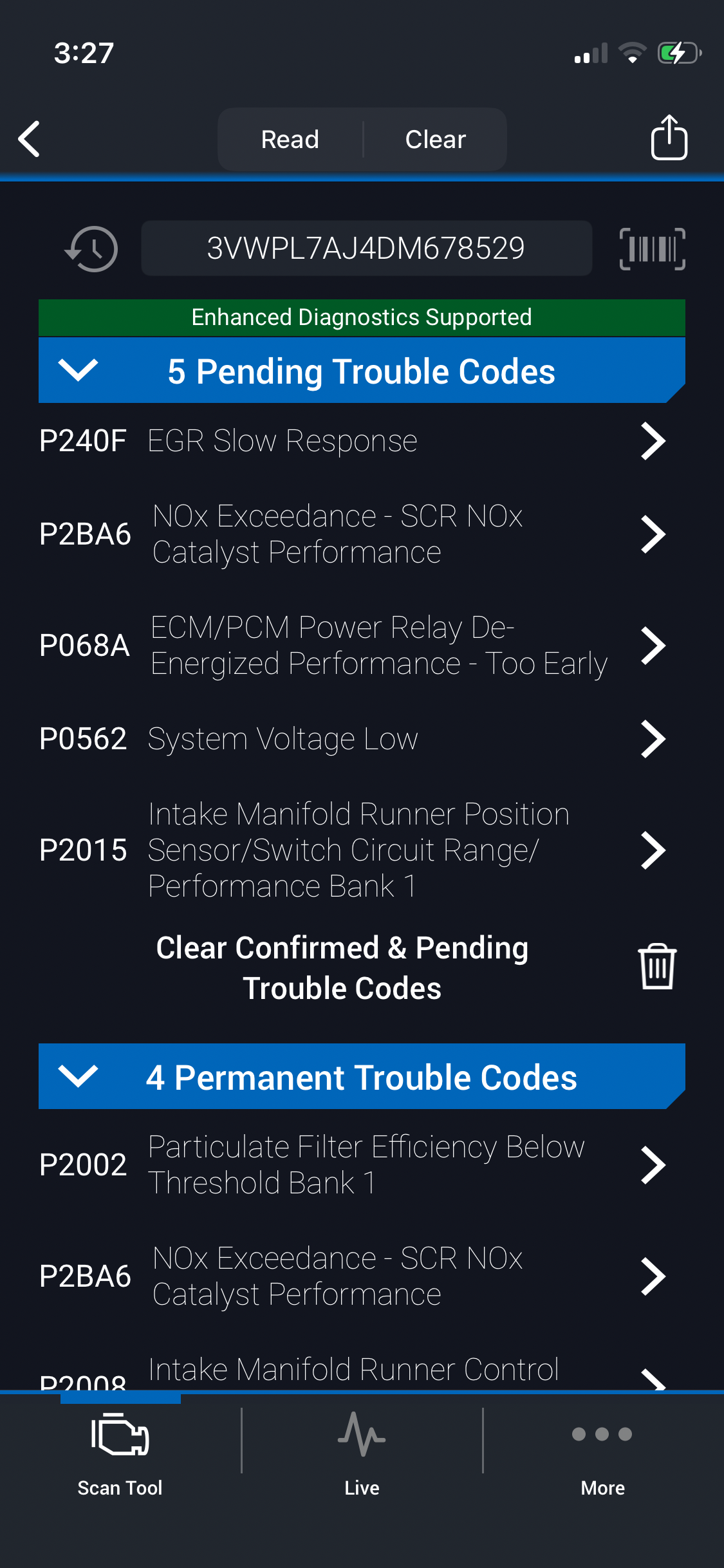
Task: Open the More tab
Action: [602, 1451]
